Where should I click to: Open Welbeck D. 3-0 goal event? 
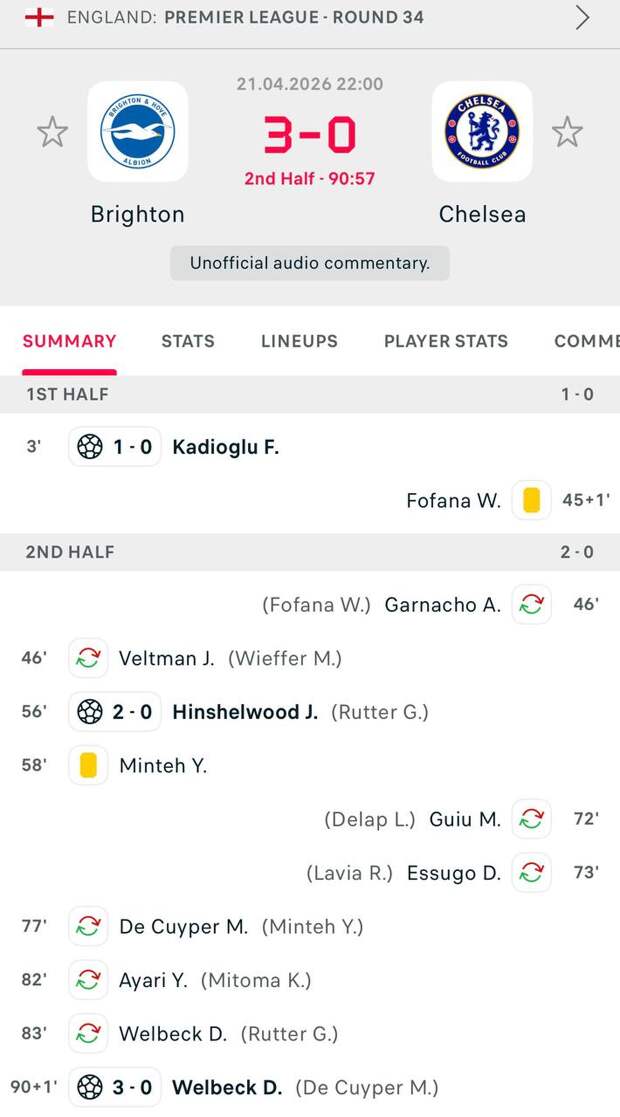(227, 1087)
